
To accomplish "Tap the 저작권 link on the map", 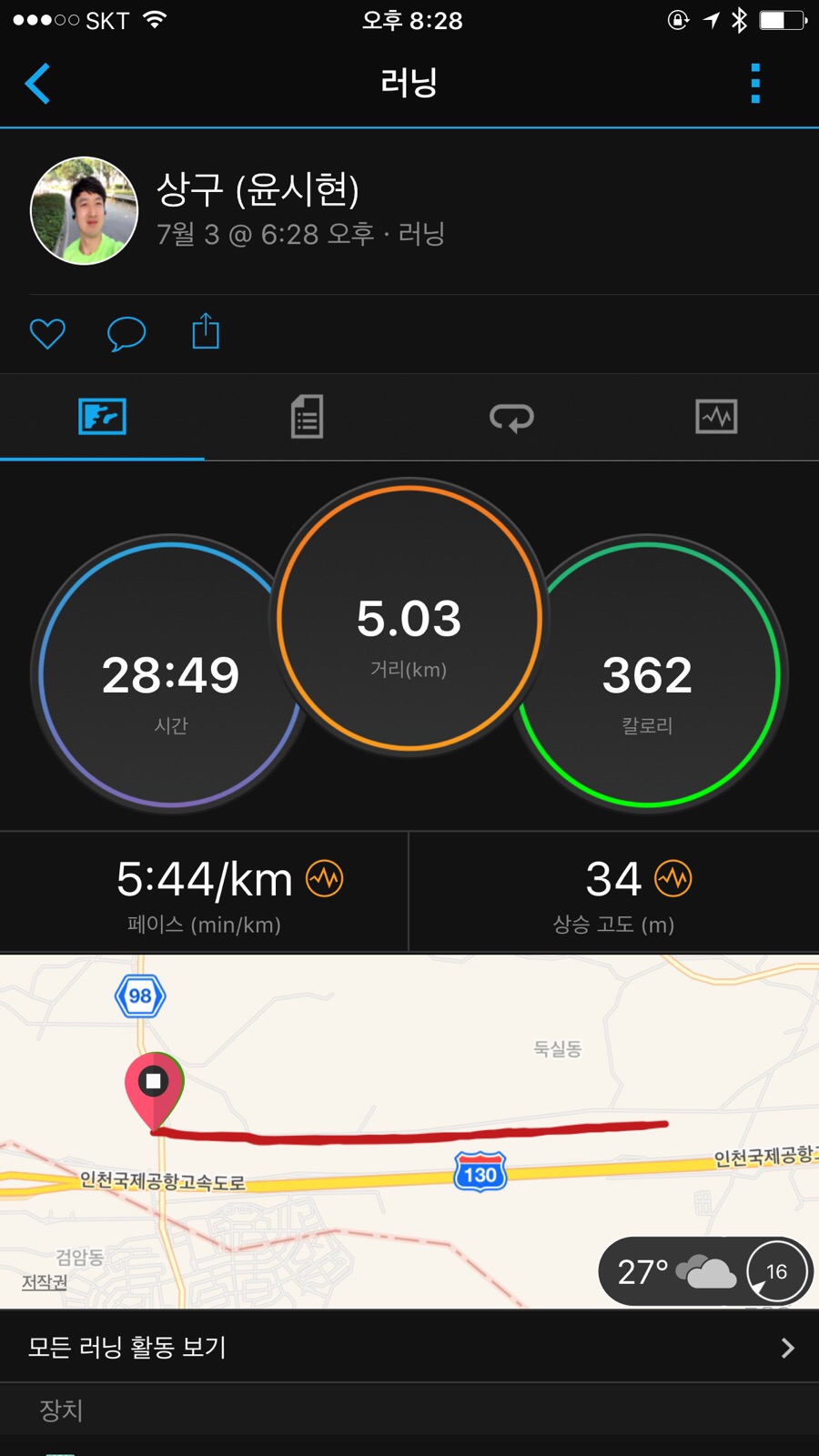I will pyautogui.click(x=45, y=1282).
